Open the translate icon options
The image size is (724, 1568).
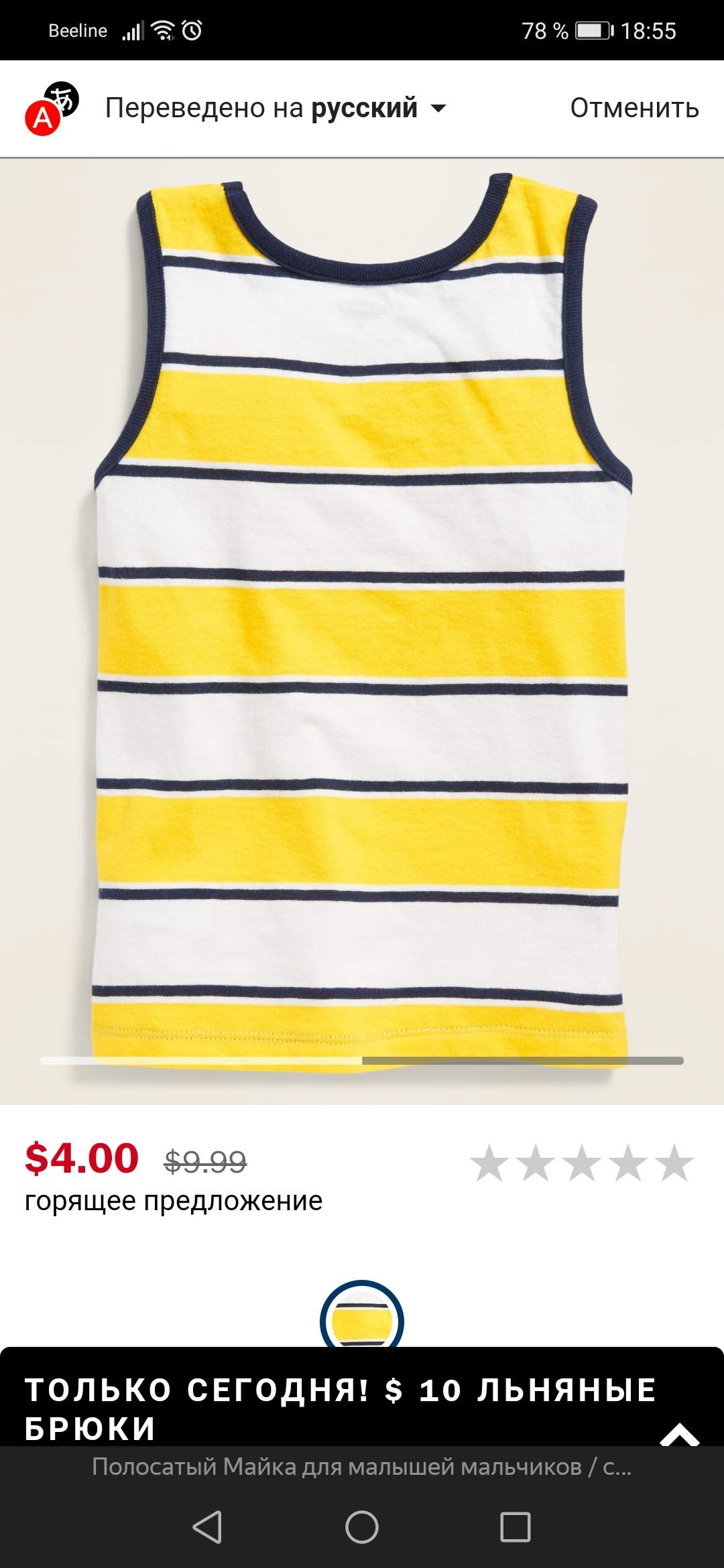(52, 109)
